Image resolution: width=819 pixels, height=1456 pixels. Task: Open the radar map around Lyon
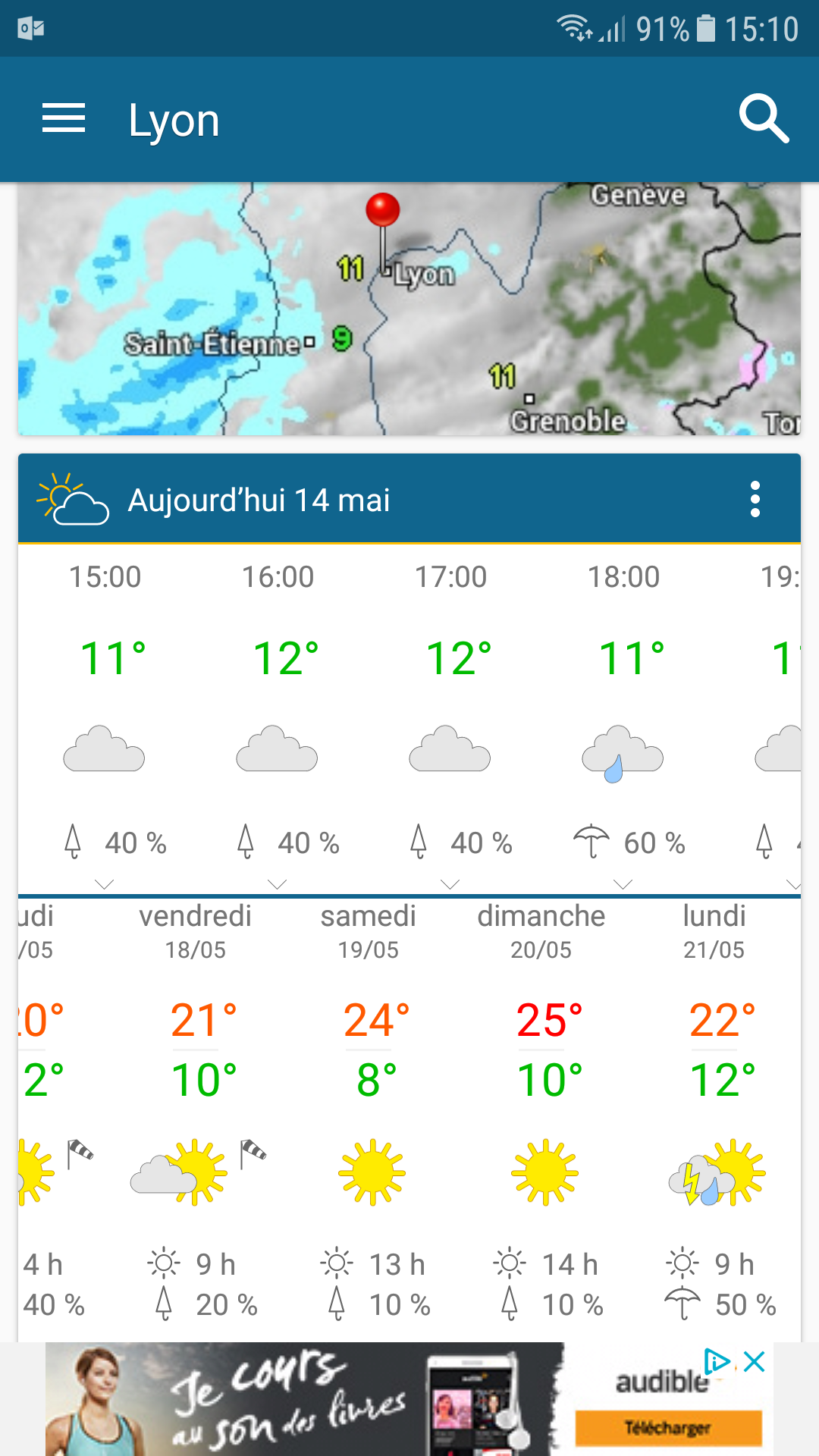coord(409,309)
